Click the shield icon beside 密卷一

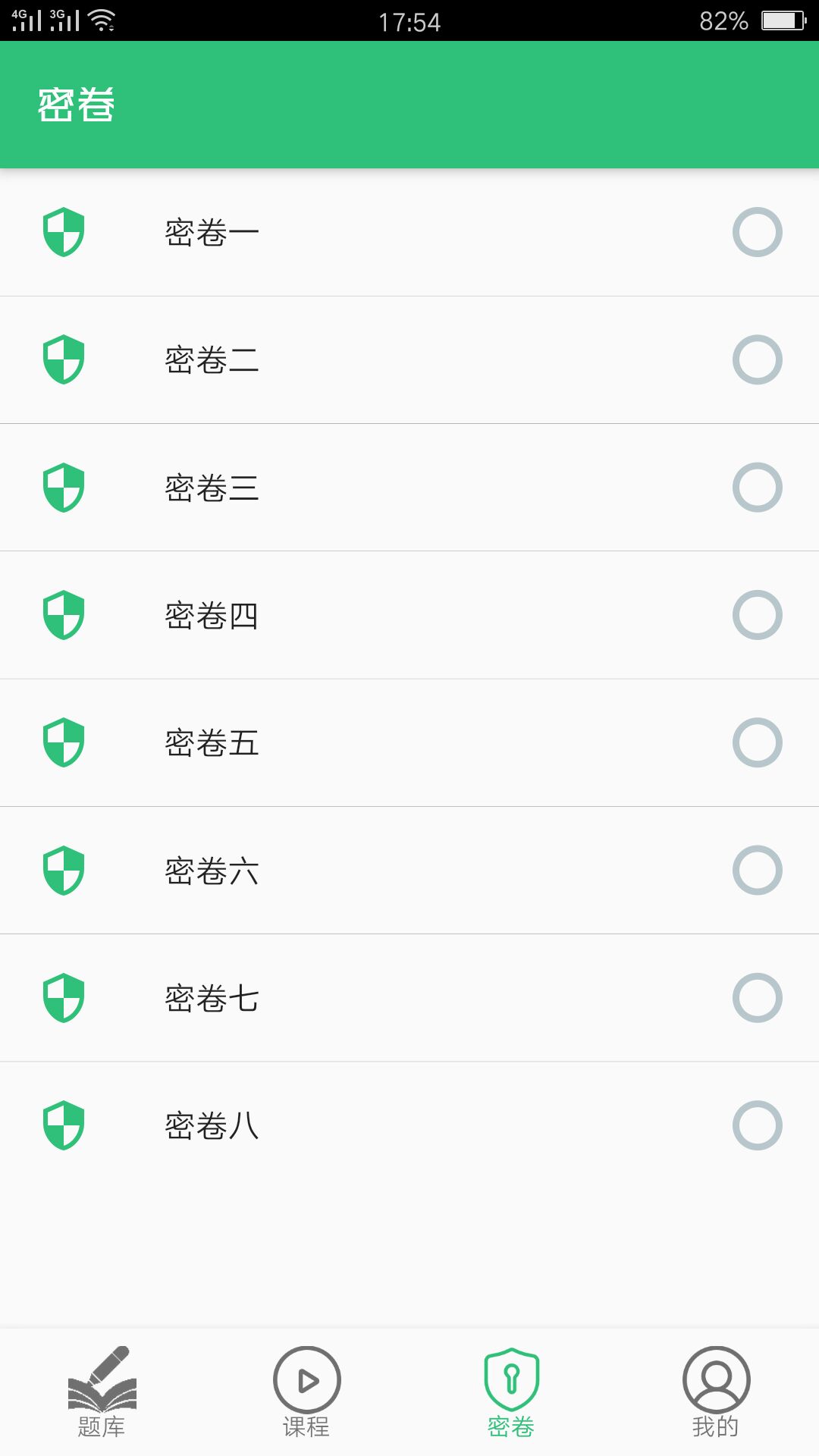[64, 233]
